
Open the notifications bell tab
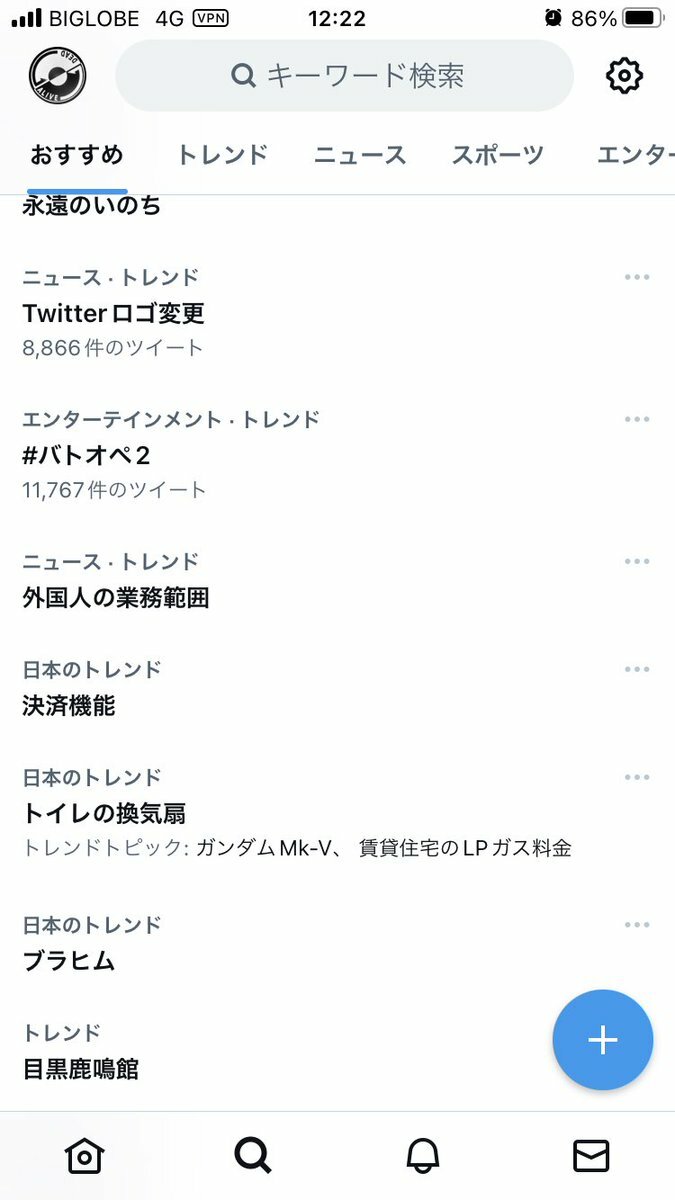pos(423,1156)
